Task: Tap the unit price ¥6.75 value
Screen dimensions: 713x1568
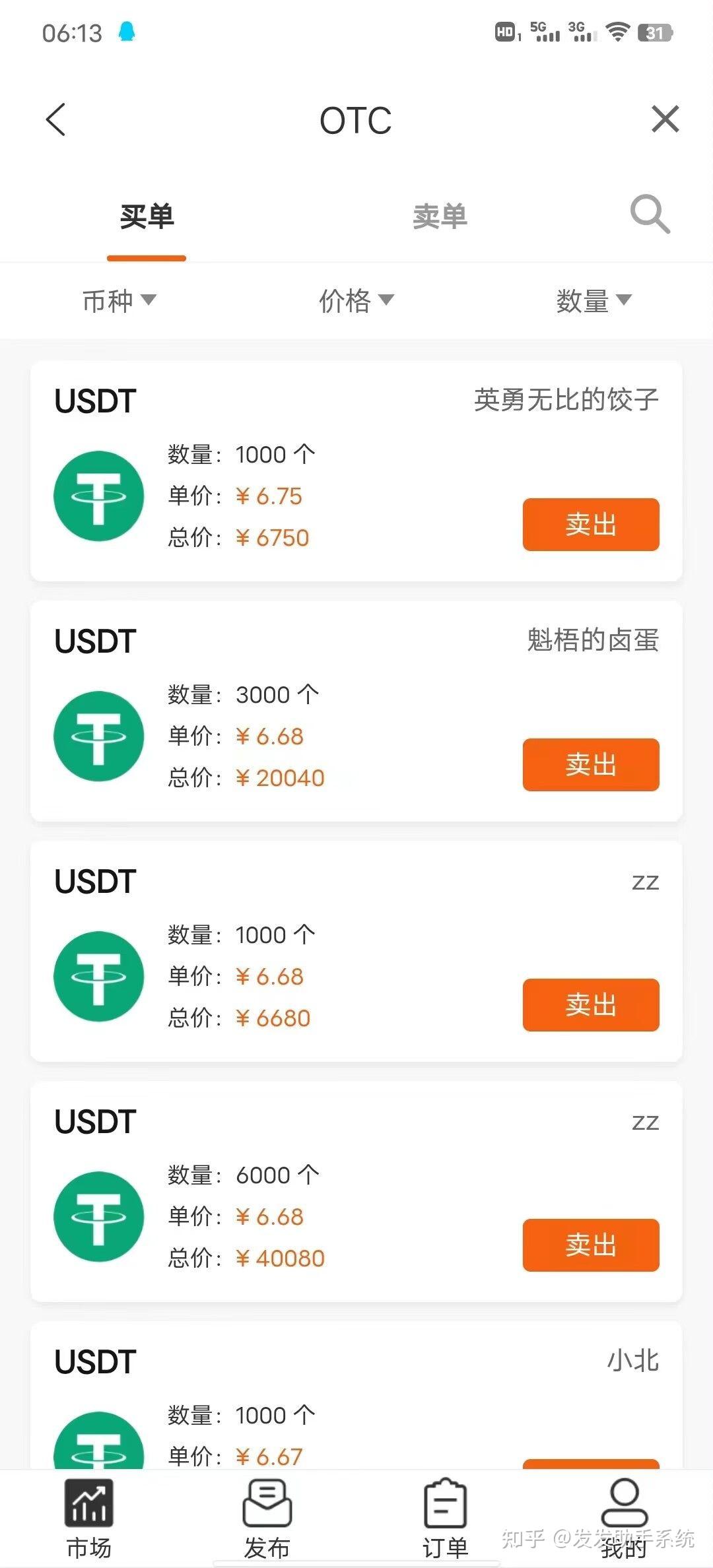Action: pos(269,496)
